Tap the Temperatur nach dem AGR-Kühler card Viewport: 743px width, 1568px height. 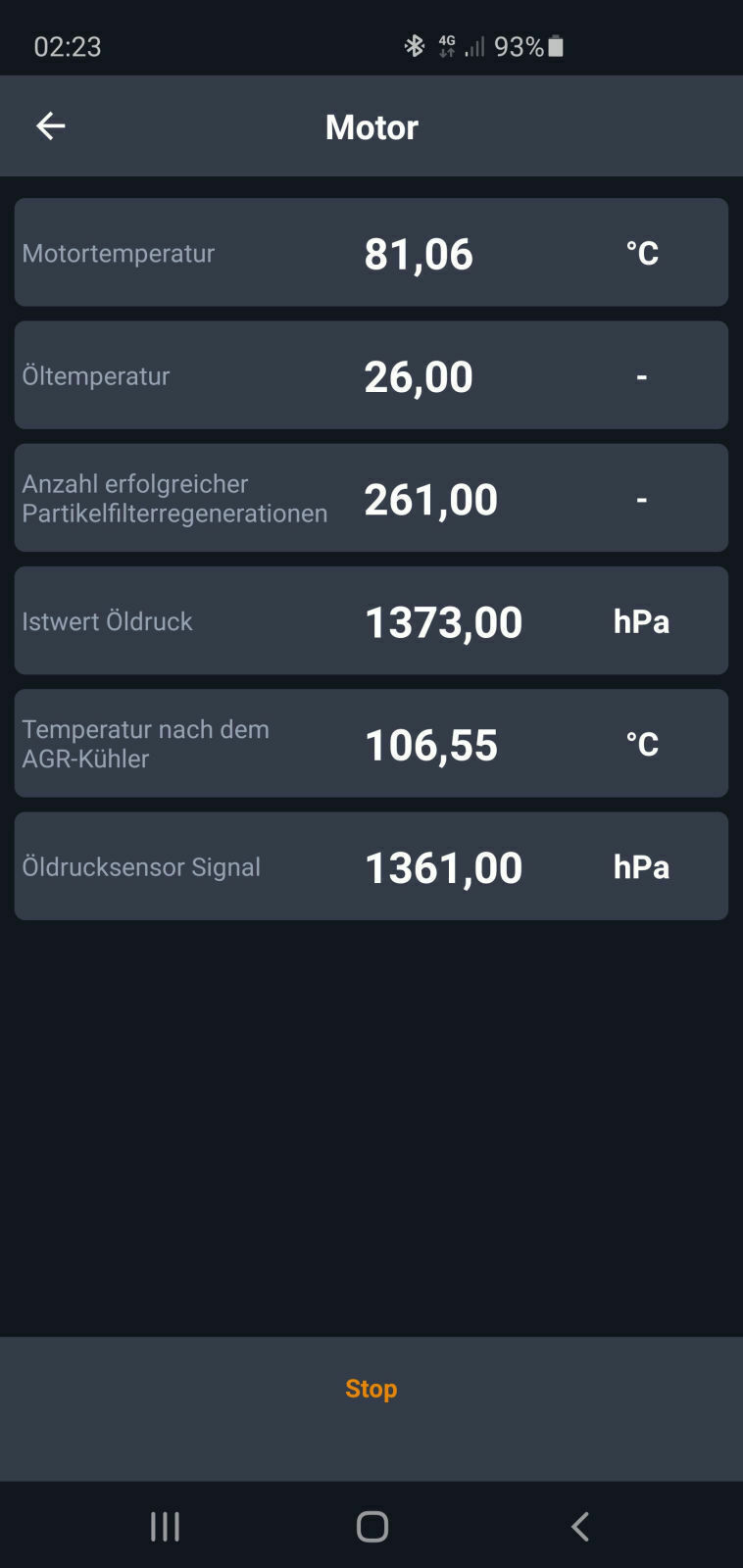pos(371,744)
